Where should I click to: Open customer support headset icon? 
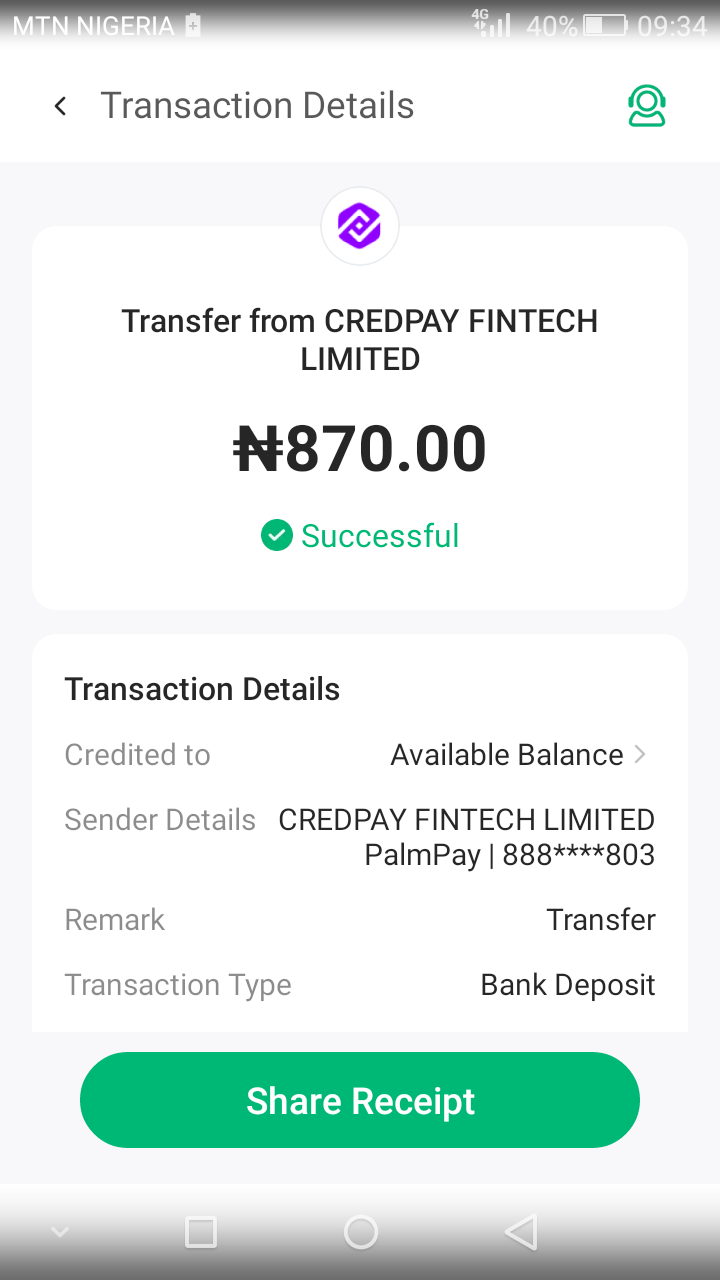647,106
